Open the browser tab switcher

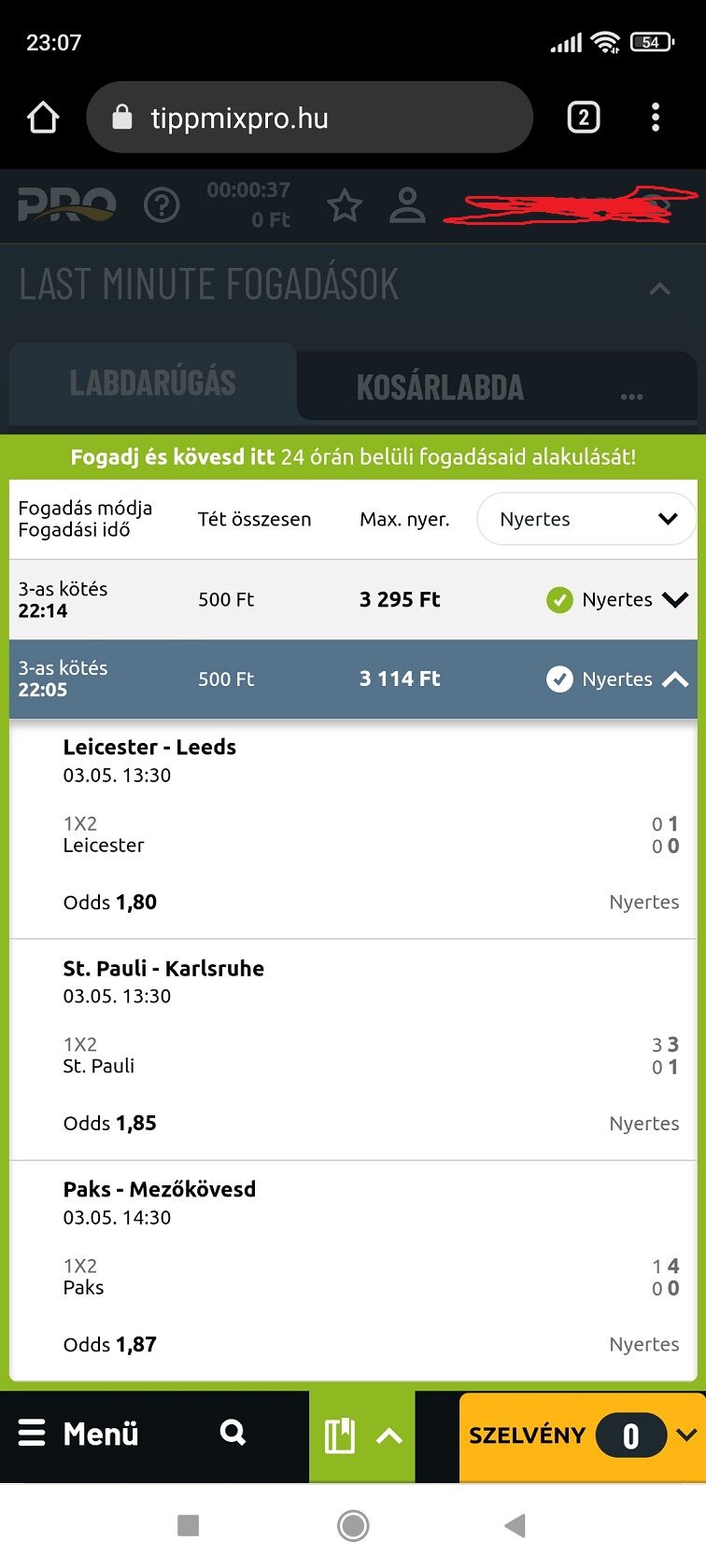pyautogui.click(x=584, y=118)
